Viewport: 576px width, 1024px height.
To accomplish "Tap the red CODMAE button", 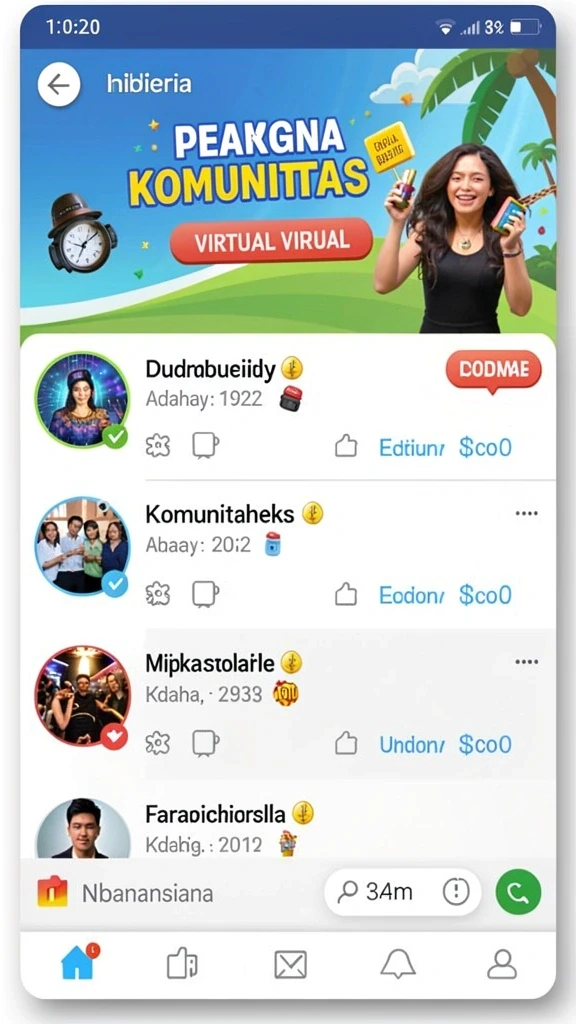I will pyautogui.click(x=494, y=371).
